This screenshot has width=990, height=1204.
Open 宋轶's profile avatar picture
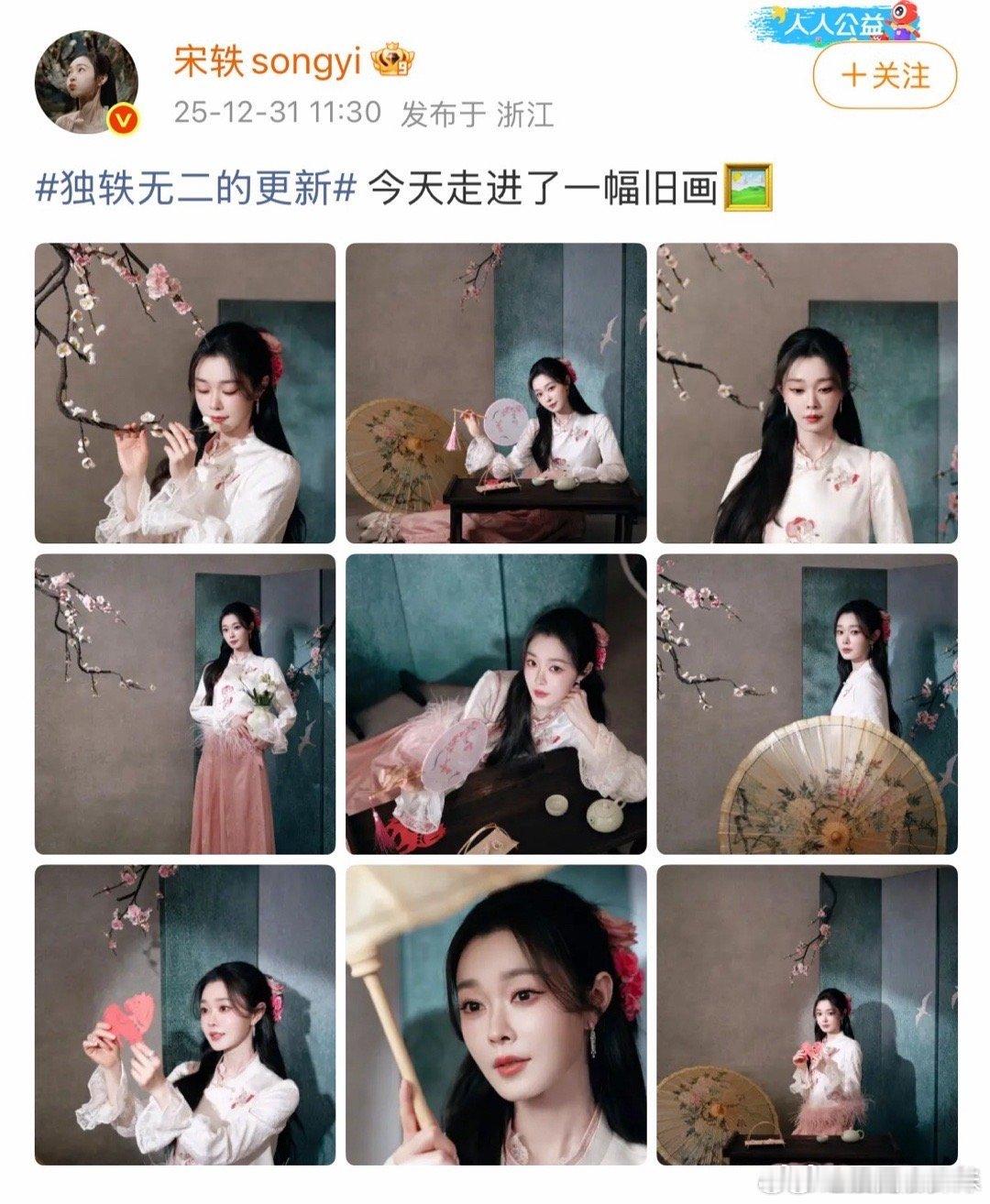tap(87, 81)
